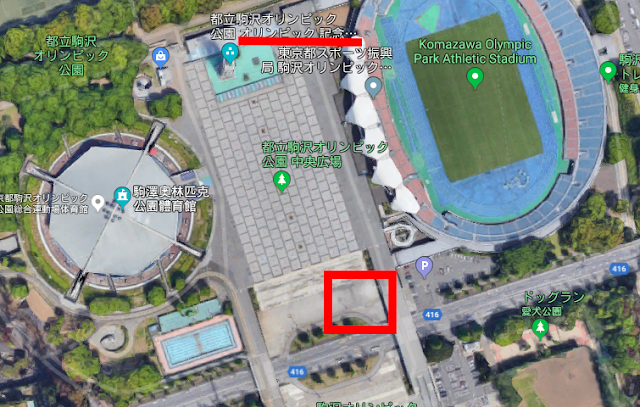640x407 pixels.
Task: Tap the 駒澤奥林匹克公園體育館 gymnasium pin
Action: coord(122,193)
